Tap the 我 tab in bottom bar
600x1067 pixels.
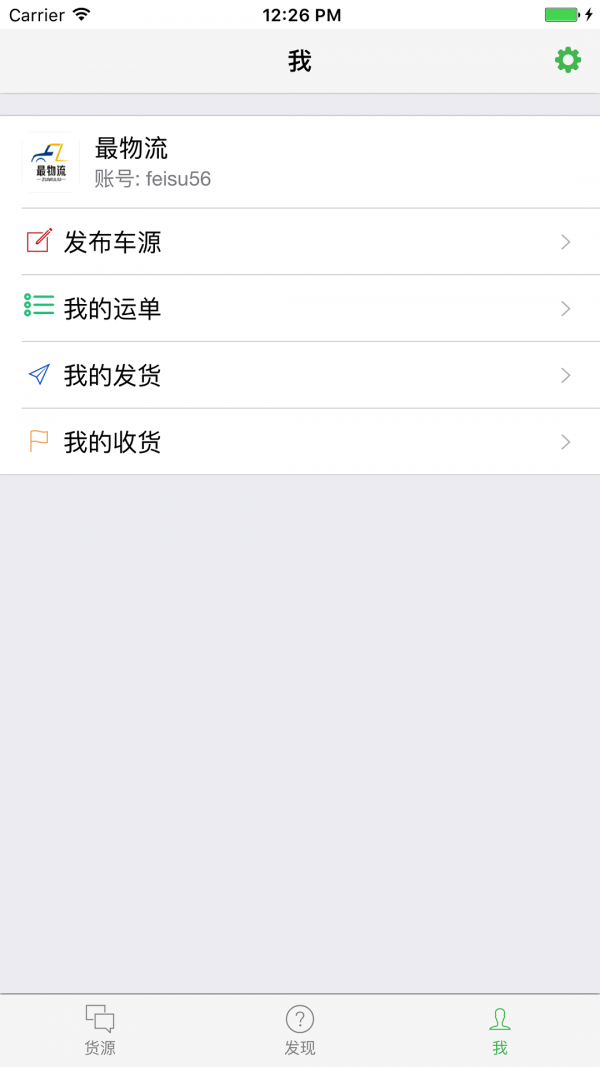click(500, 1030)
